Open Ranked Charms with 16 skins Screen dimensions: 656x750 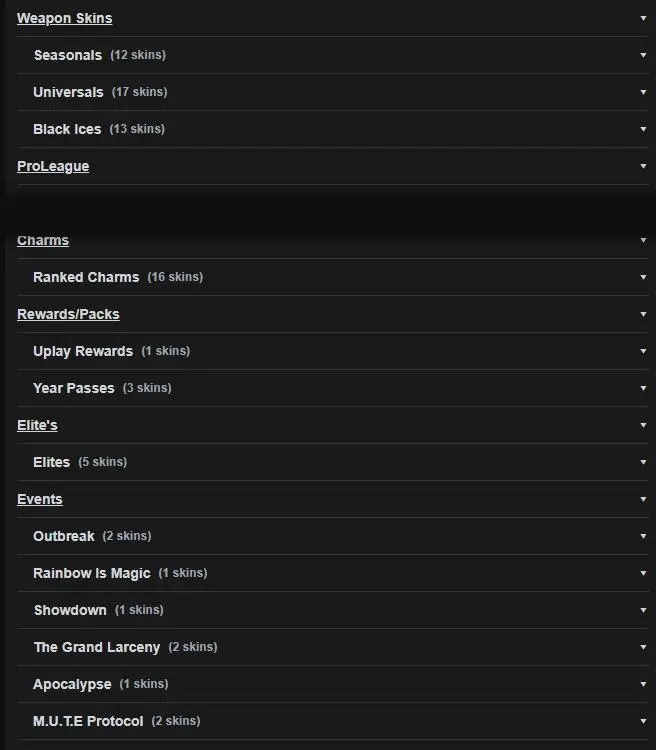pyautogui.click(x=86, y=277)
